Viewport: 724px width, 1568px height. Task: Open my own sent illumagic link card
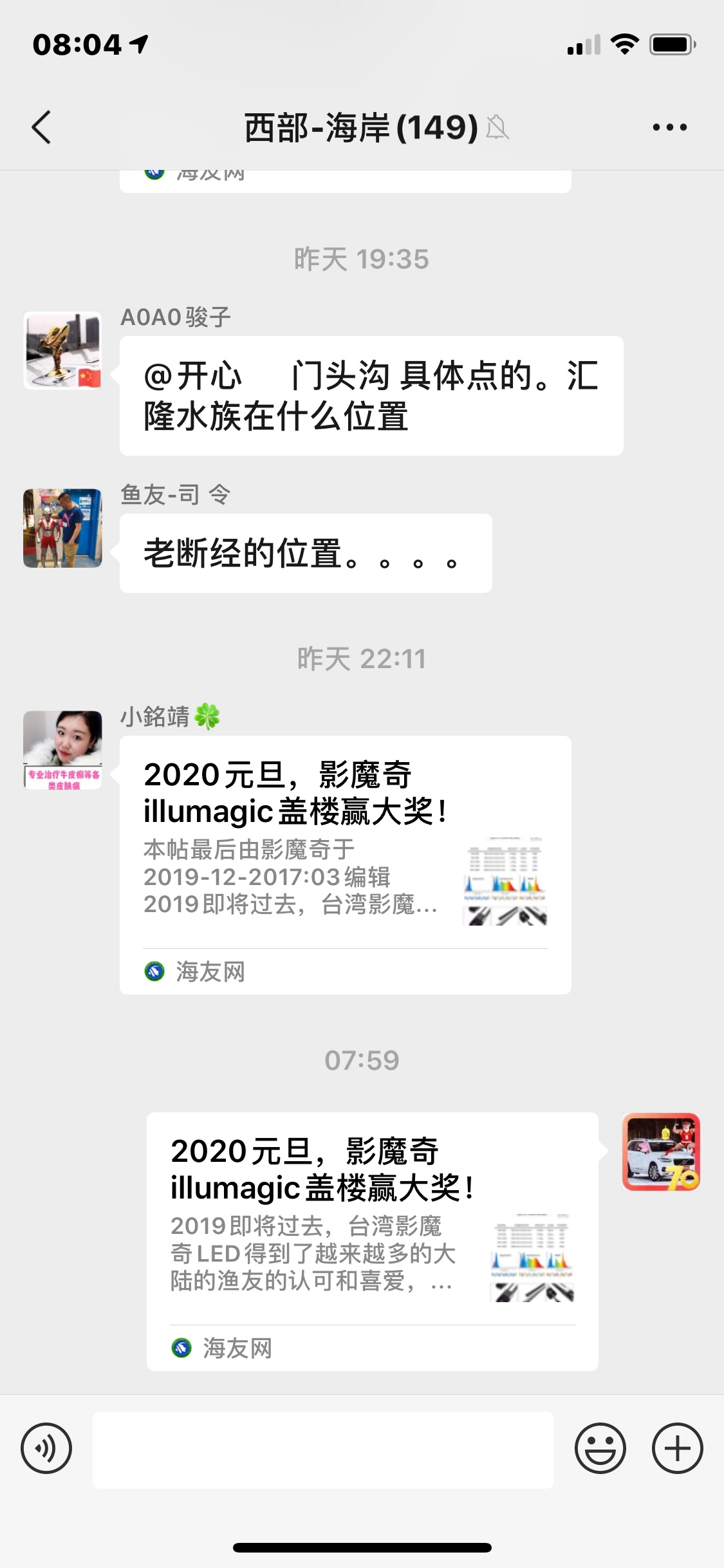pyautogui.click(x=372, y=1239)
